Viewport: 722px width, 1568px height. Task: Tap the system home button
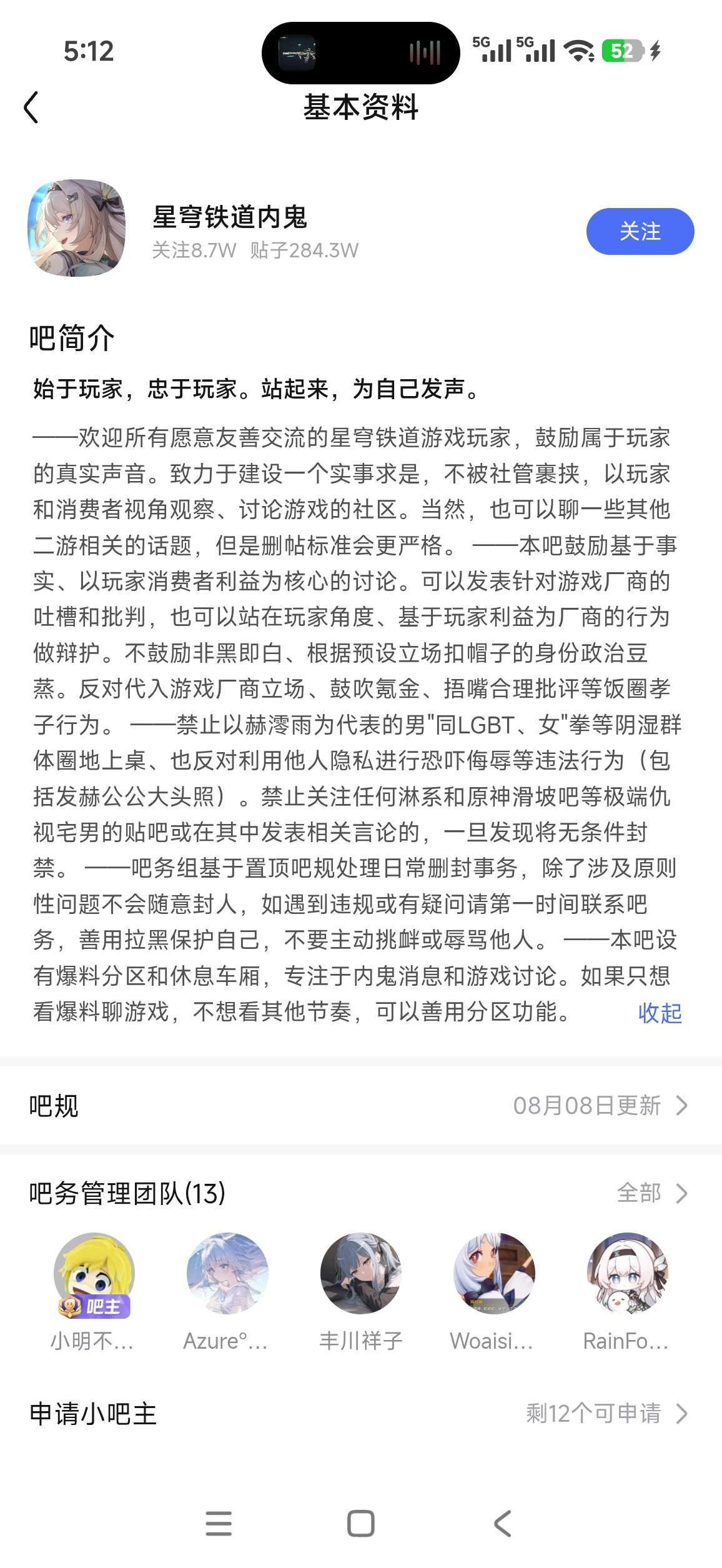point(361,1523)
